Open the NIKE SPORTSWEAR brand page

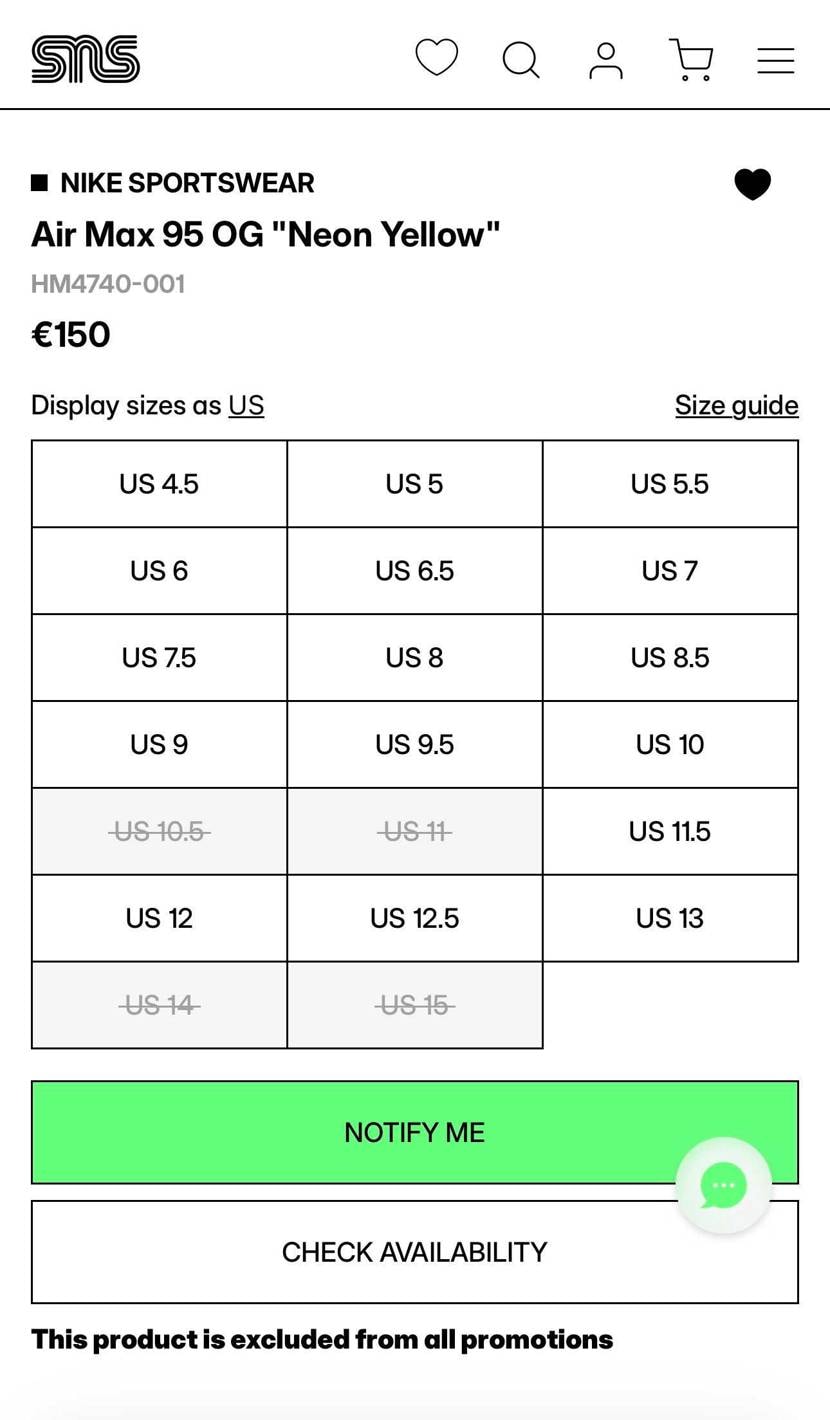(188, 183)
